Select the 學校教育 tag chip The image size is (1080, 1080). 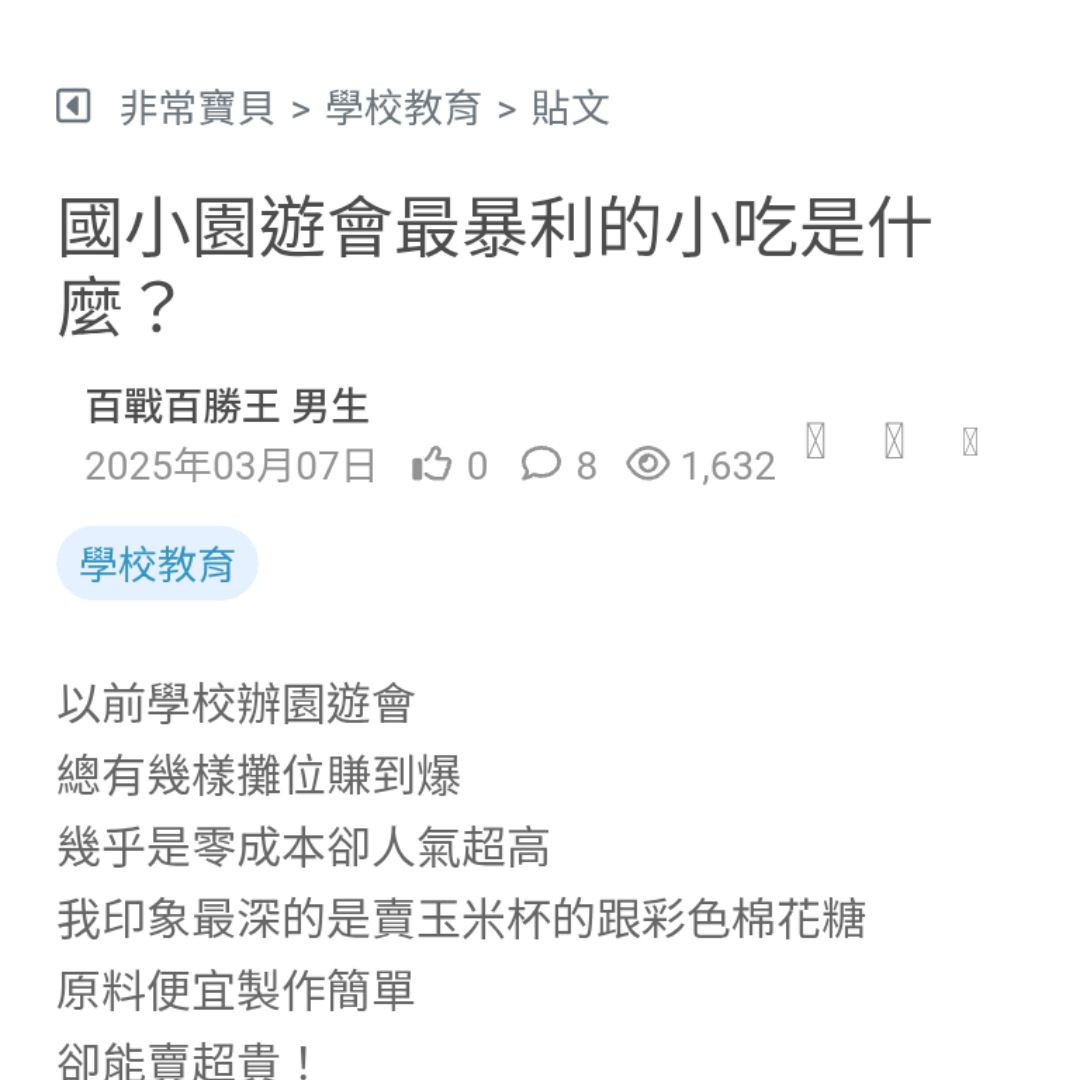[157, 564]
